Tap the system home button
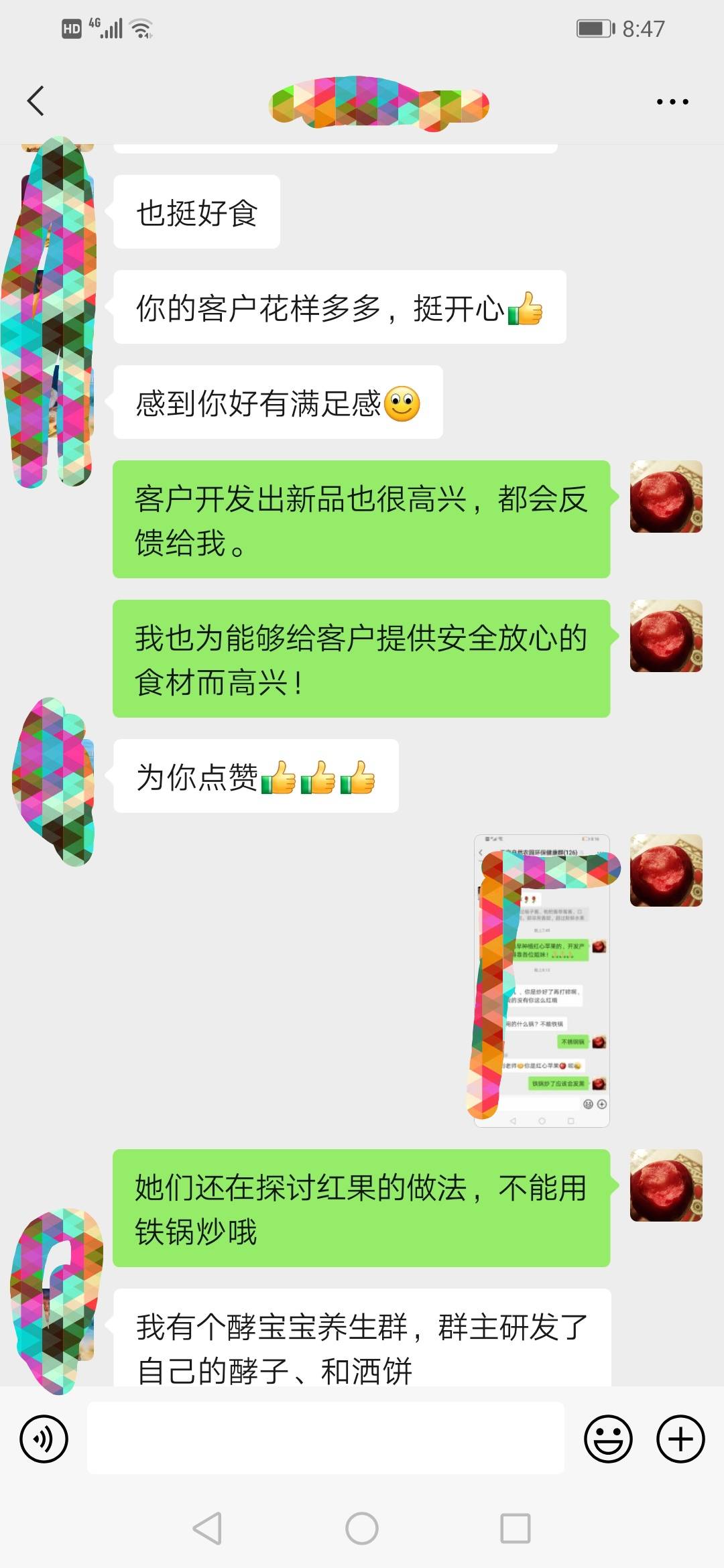 coord(362,1529)
